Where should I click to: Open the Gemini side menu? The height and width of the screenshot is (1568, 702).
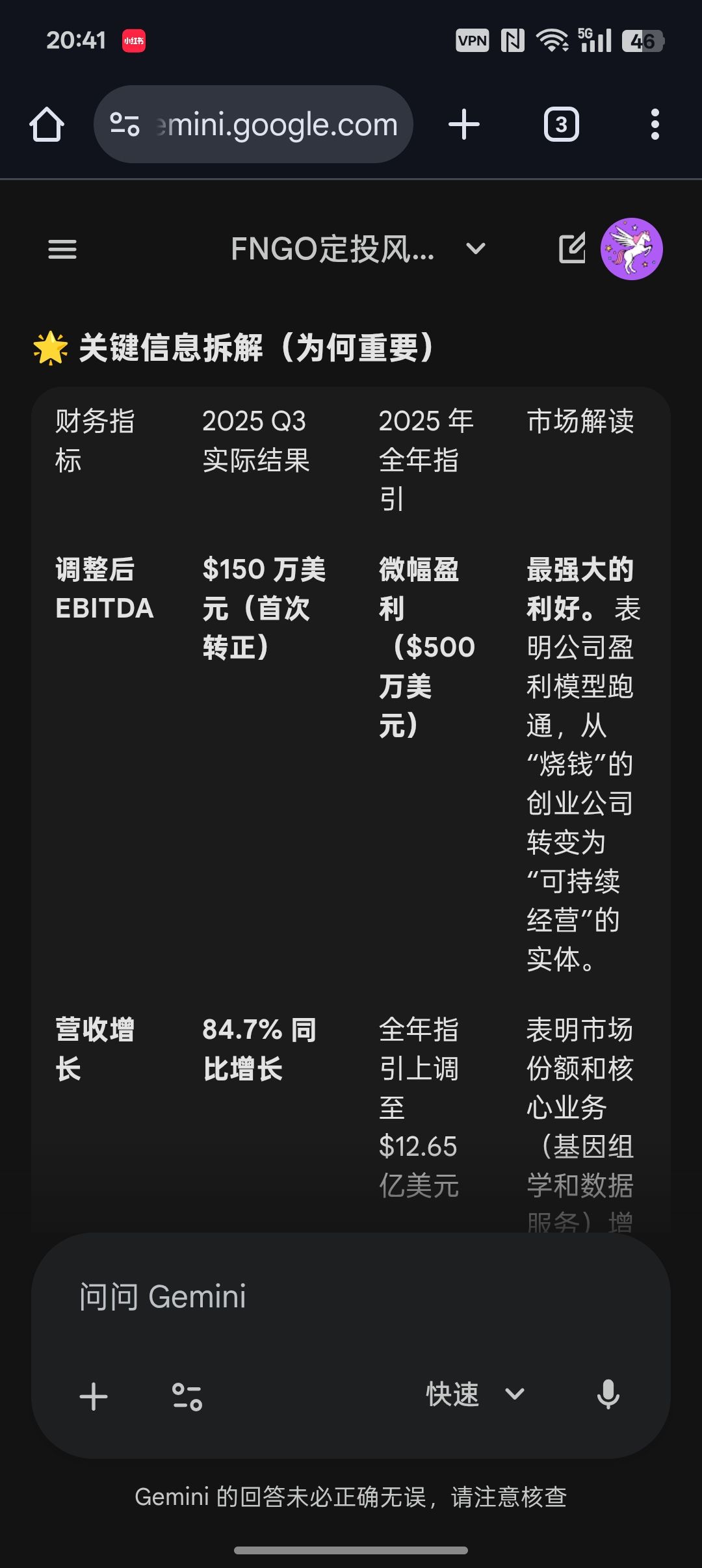tap(62, 249)
